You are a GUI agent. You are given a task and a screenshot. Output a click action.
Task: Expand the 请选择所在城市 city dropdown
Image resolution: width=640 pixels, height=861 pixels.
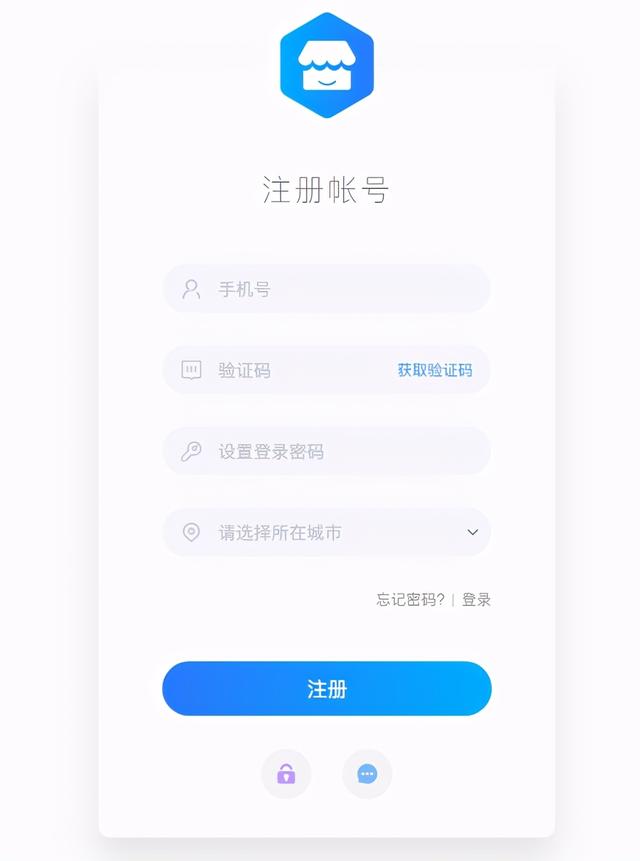472,532
